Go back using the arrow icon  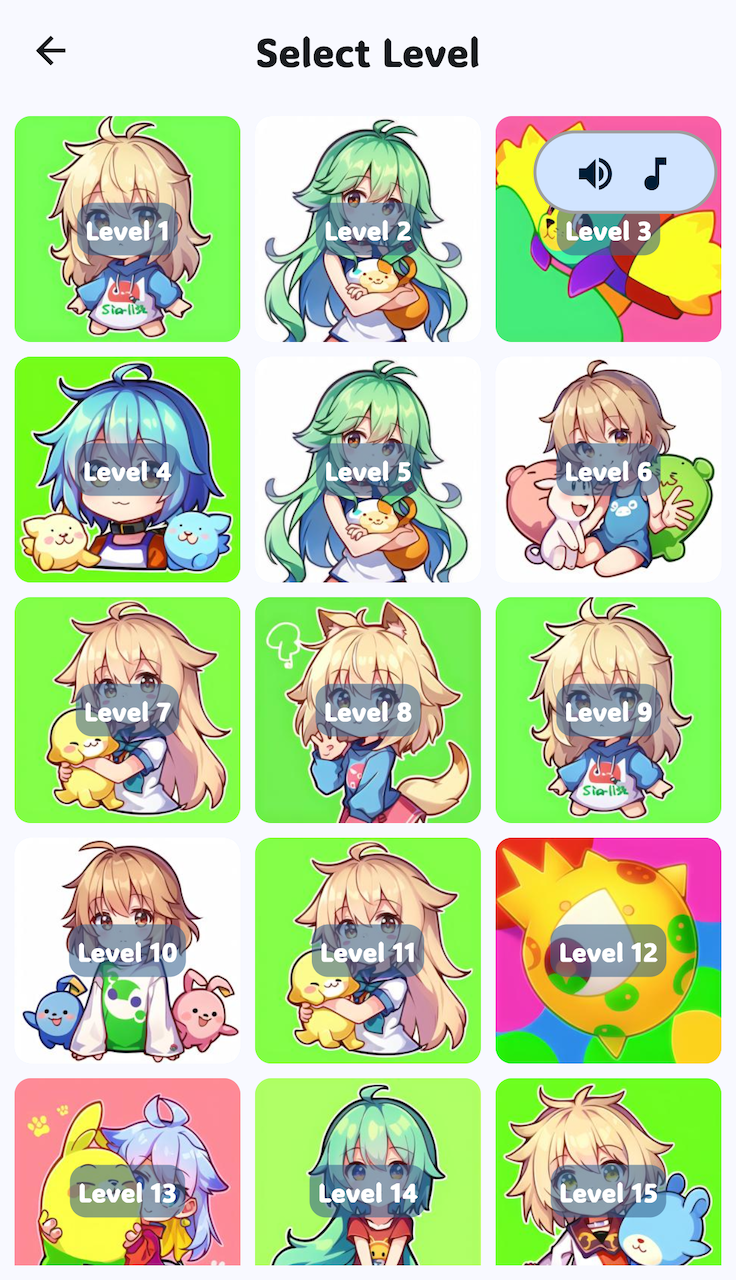[x=50, y=51]
